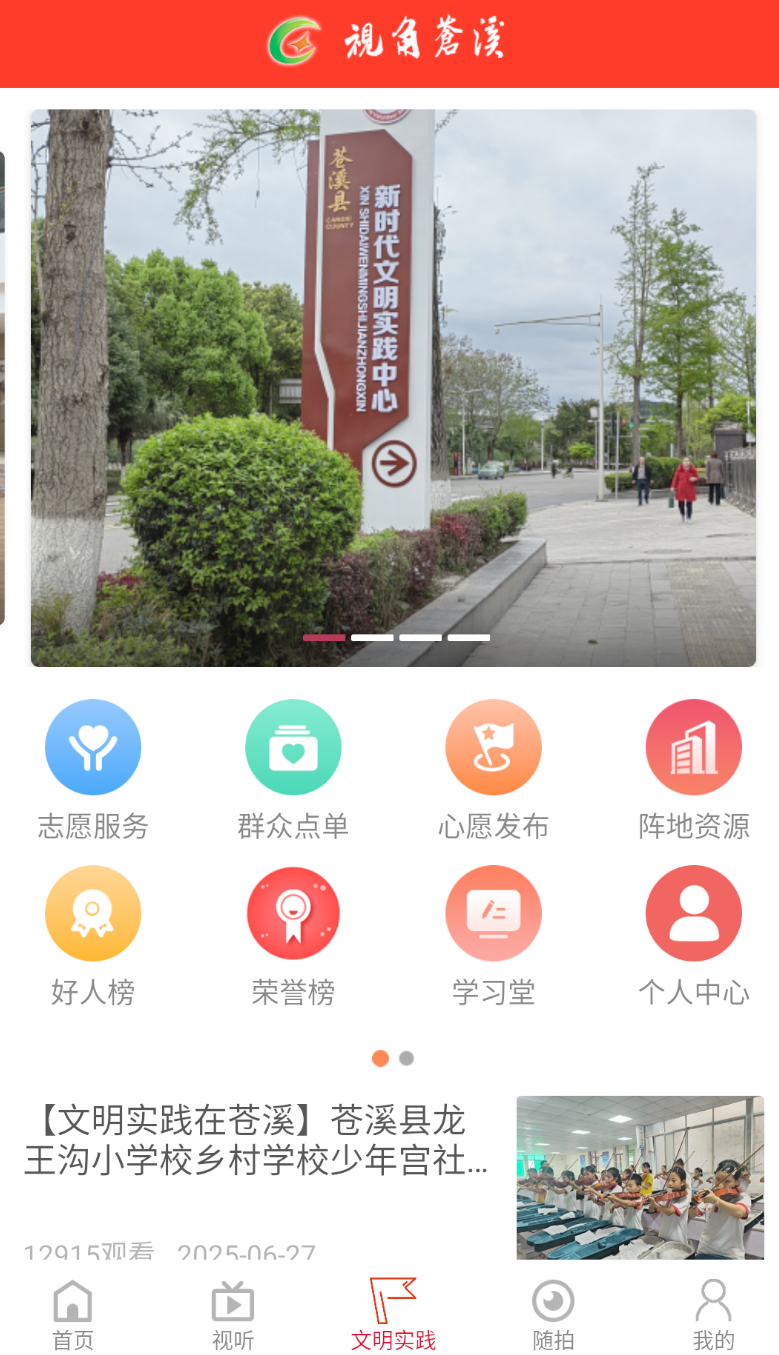This screenshot has height=1355, width=779.
Task: Switch to the 首页 home tab
Action: pyautogui.click(x=71, y=1312)
